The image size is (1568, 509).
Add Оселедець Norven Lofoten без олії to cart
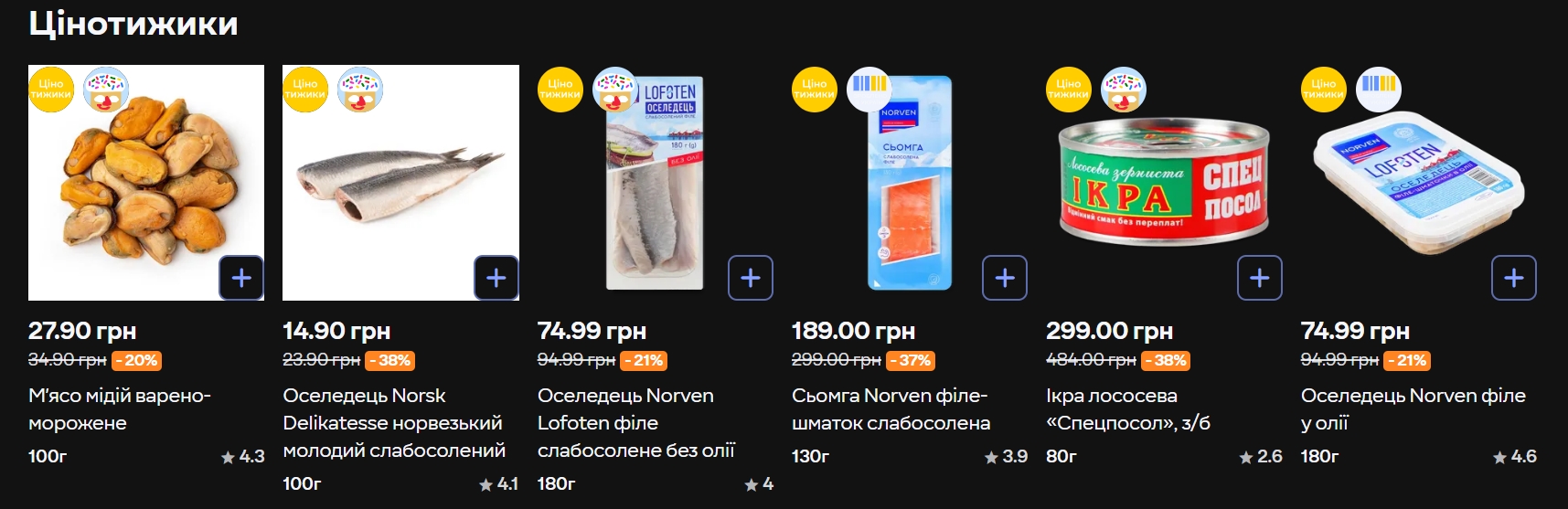[750, 278]
